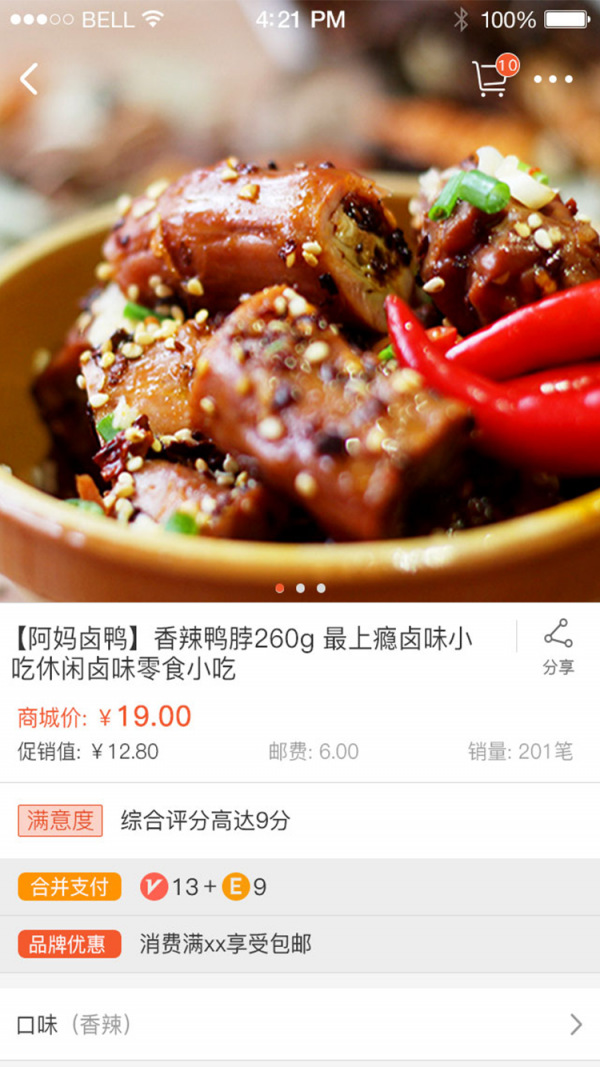Open the 合并支付 combined payment row

(300, 887)
